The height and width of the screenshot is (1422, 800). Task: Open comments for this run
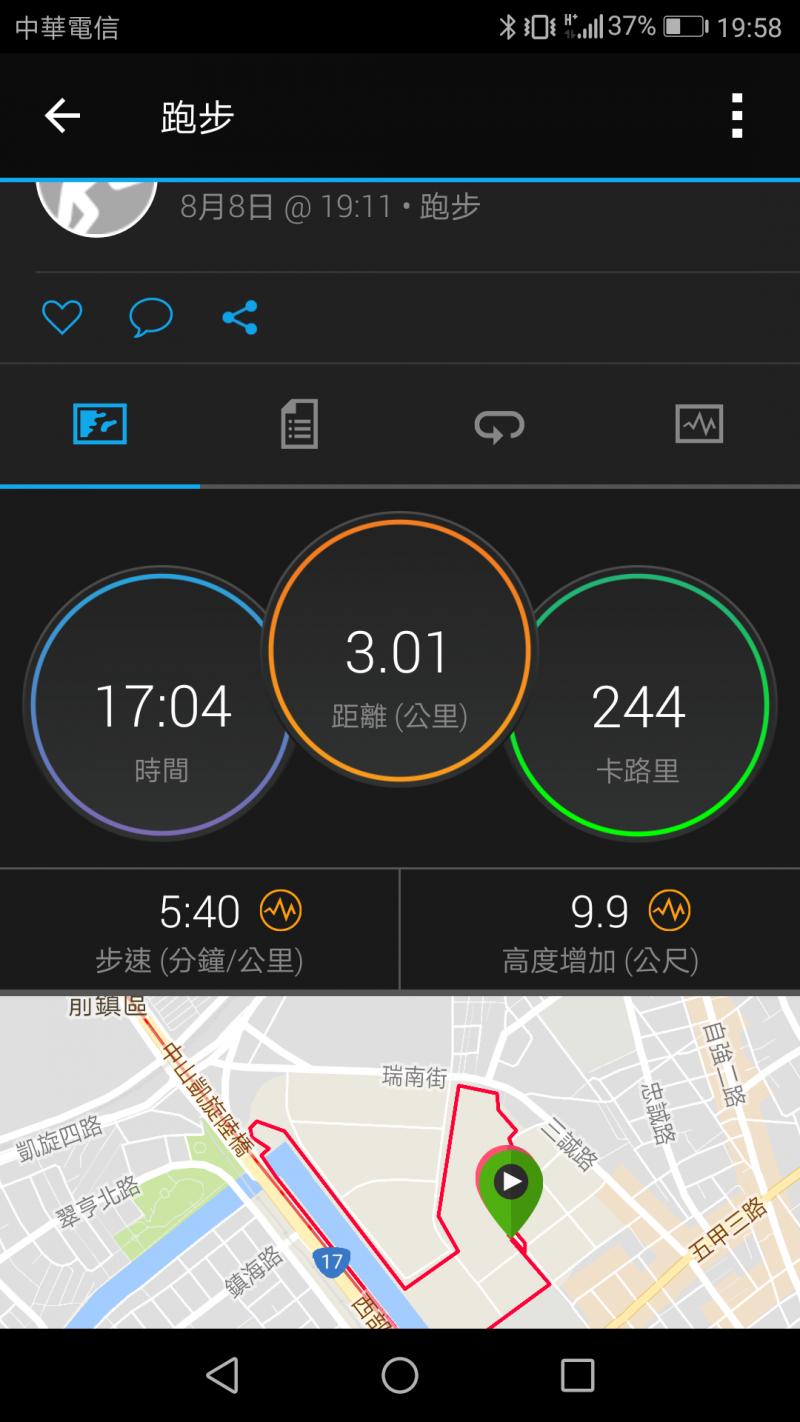coord(151,318)
